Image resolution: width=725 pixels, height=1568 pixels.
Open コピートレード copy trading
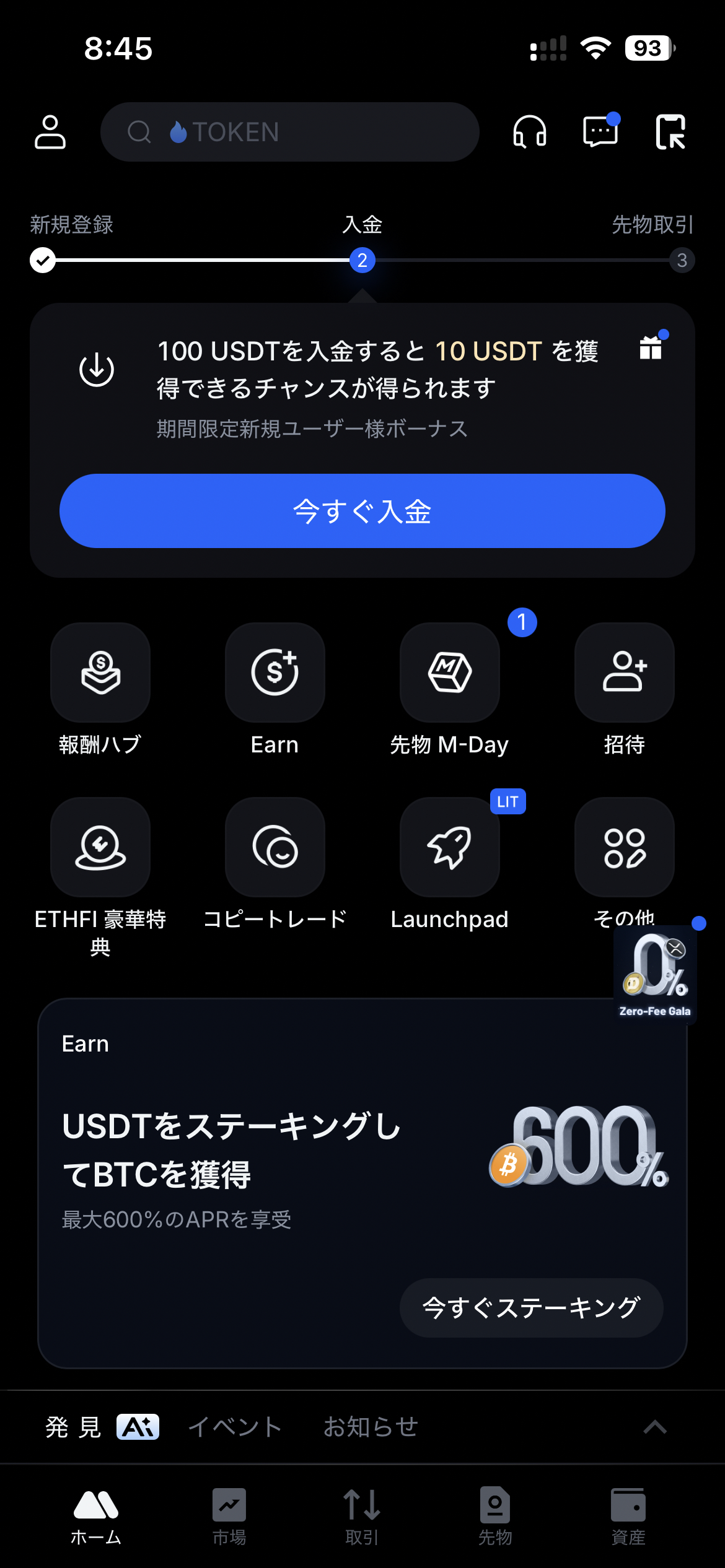click(x=275, y=847)
